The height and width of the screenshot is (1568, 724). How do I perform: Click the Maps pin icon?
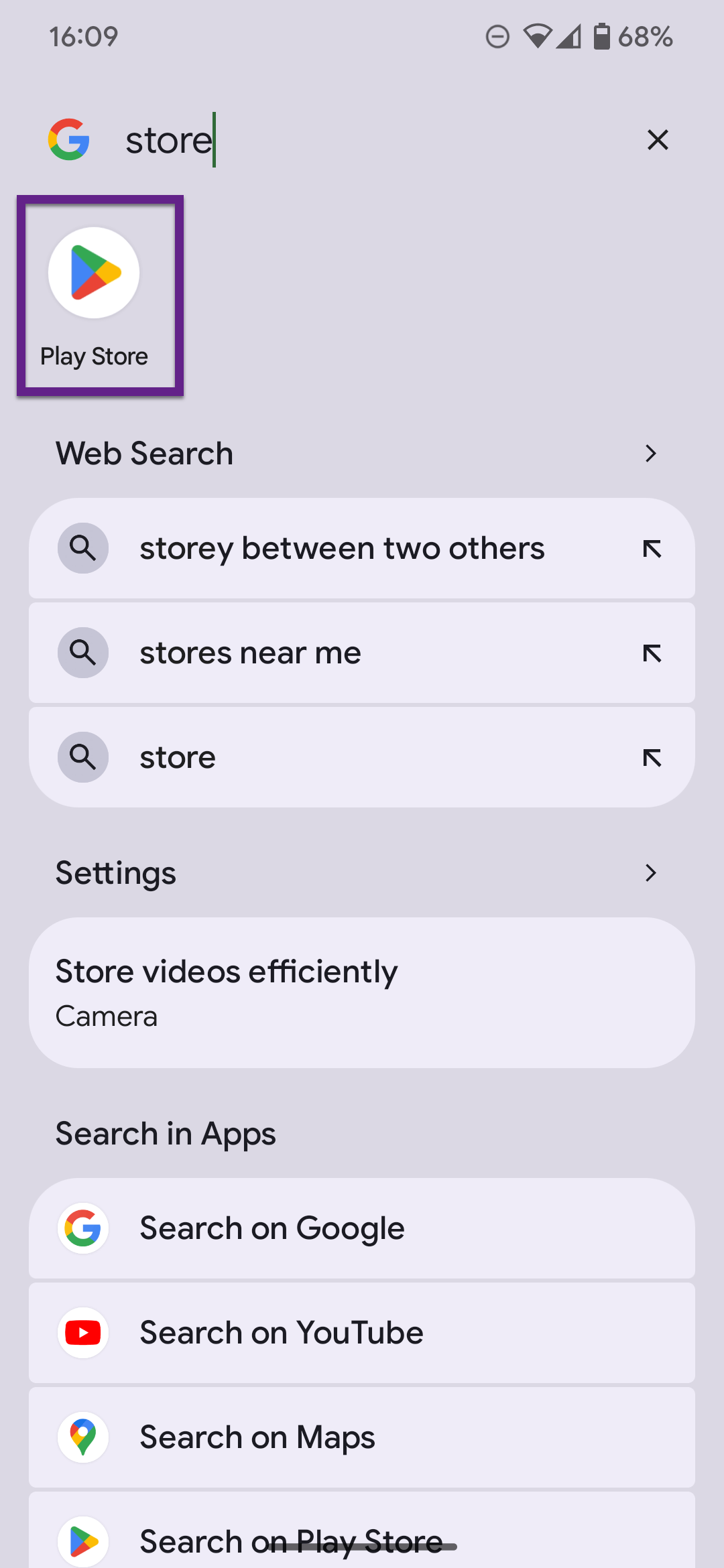pyautogui.click(x=82, y=1436)
